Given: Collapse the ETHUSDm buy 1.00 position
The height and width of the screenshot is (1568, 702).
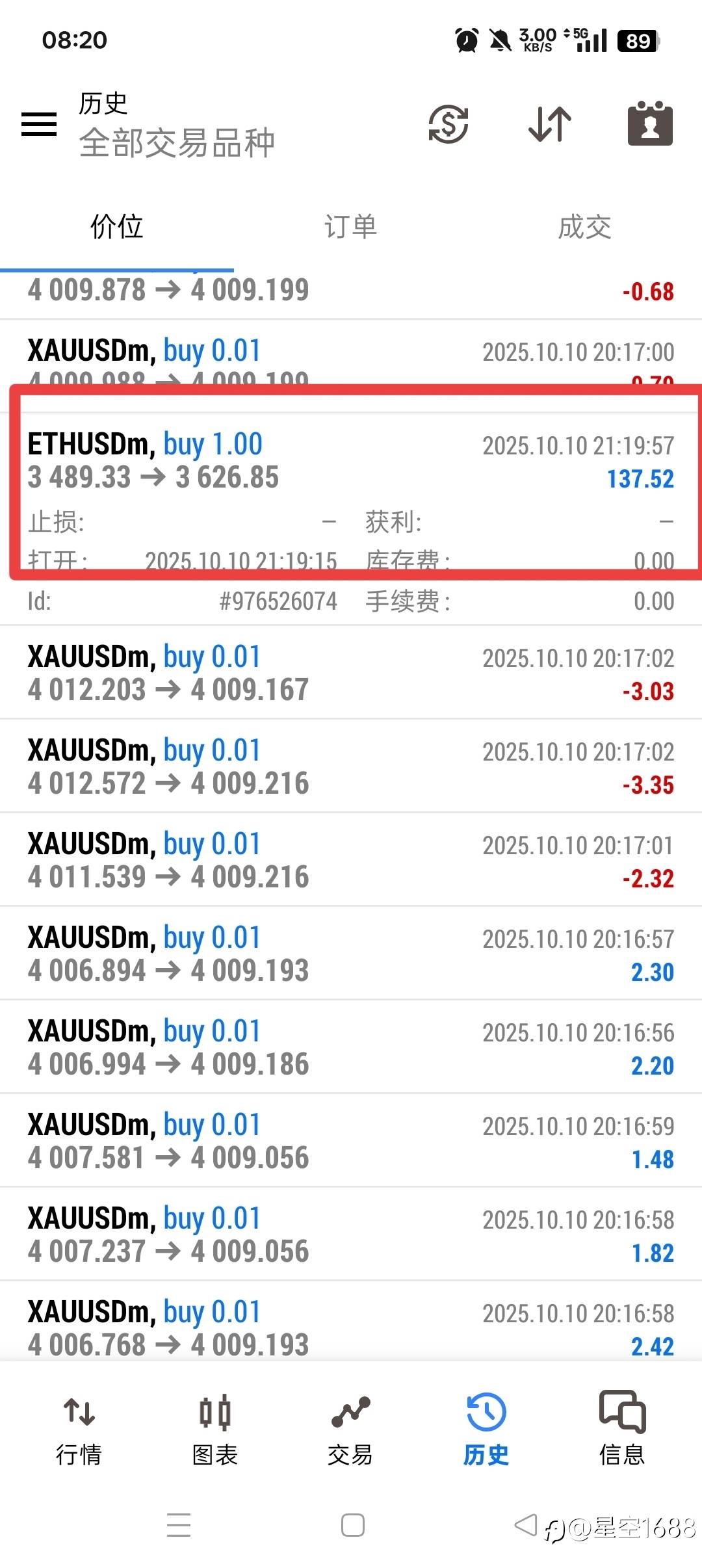Looking at the screenshot, I should 351,462.
